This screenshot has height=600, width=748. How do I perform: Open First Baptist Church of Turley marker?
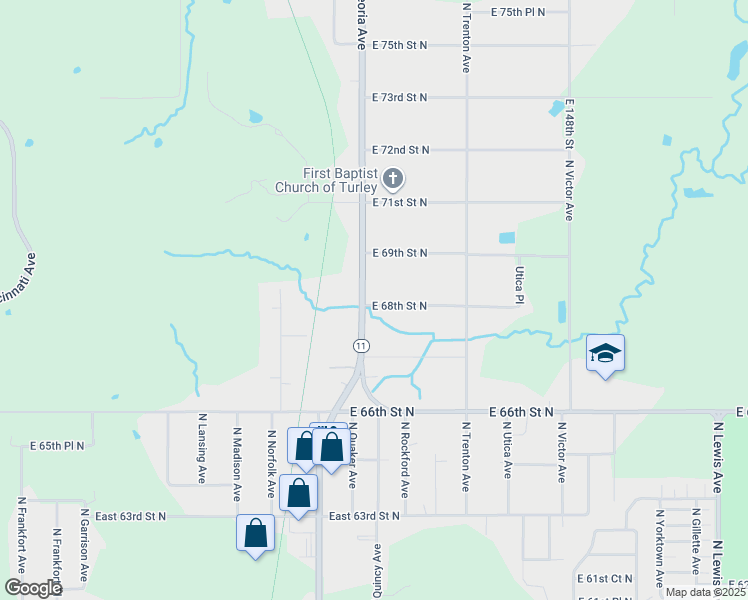pos(393,180)
